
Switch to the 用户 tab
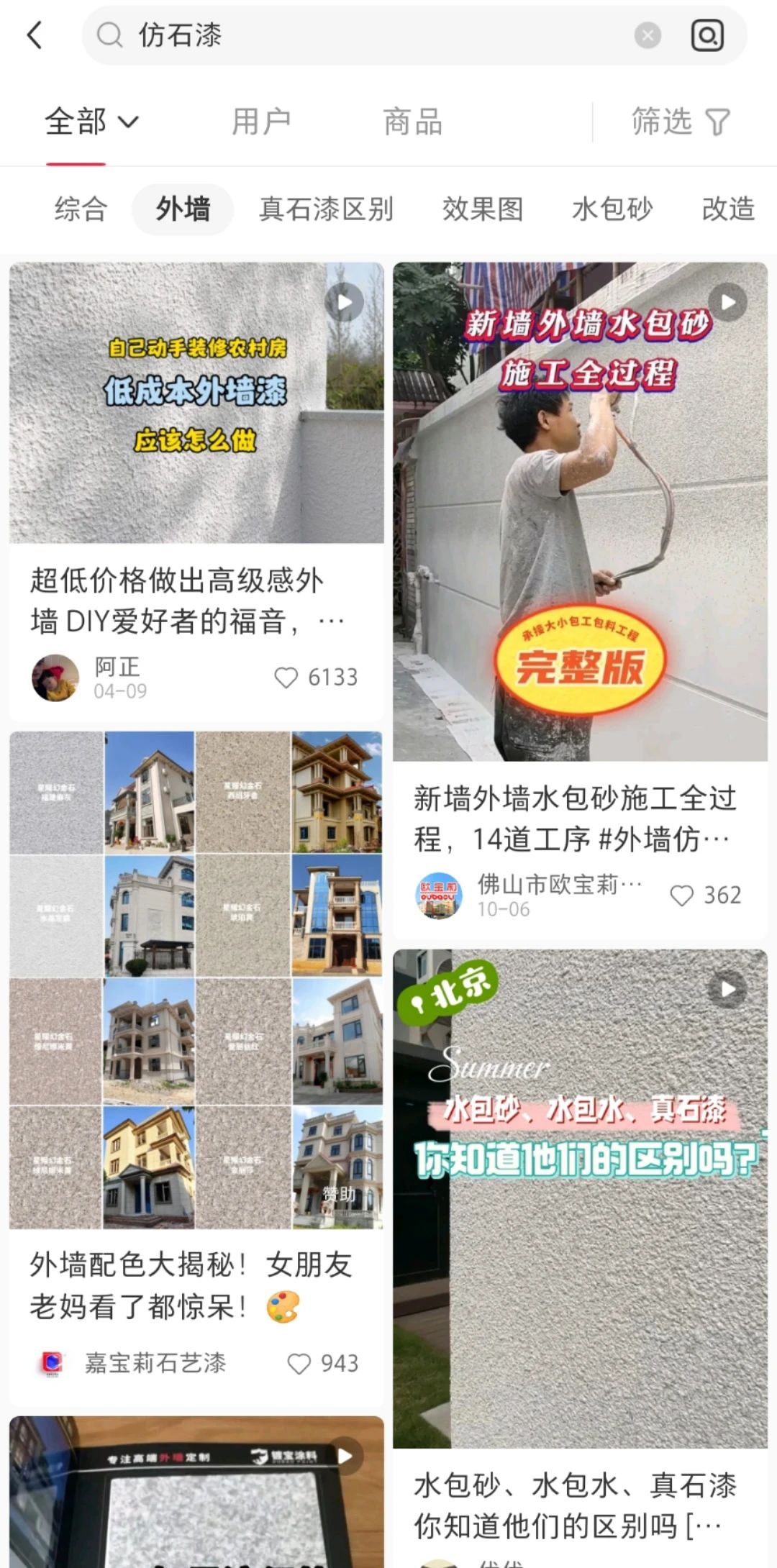point(260,122)
